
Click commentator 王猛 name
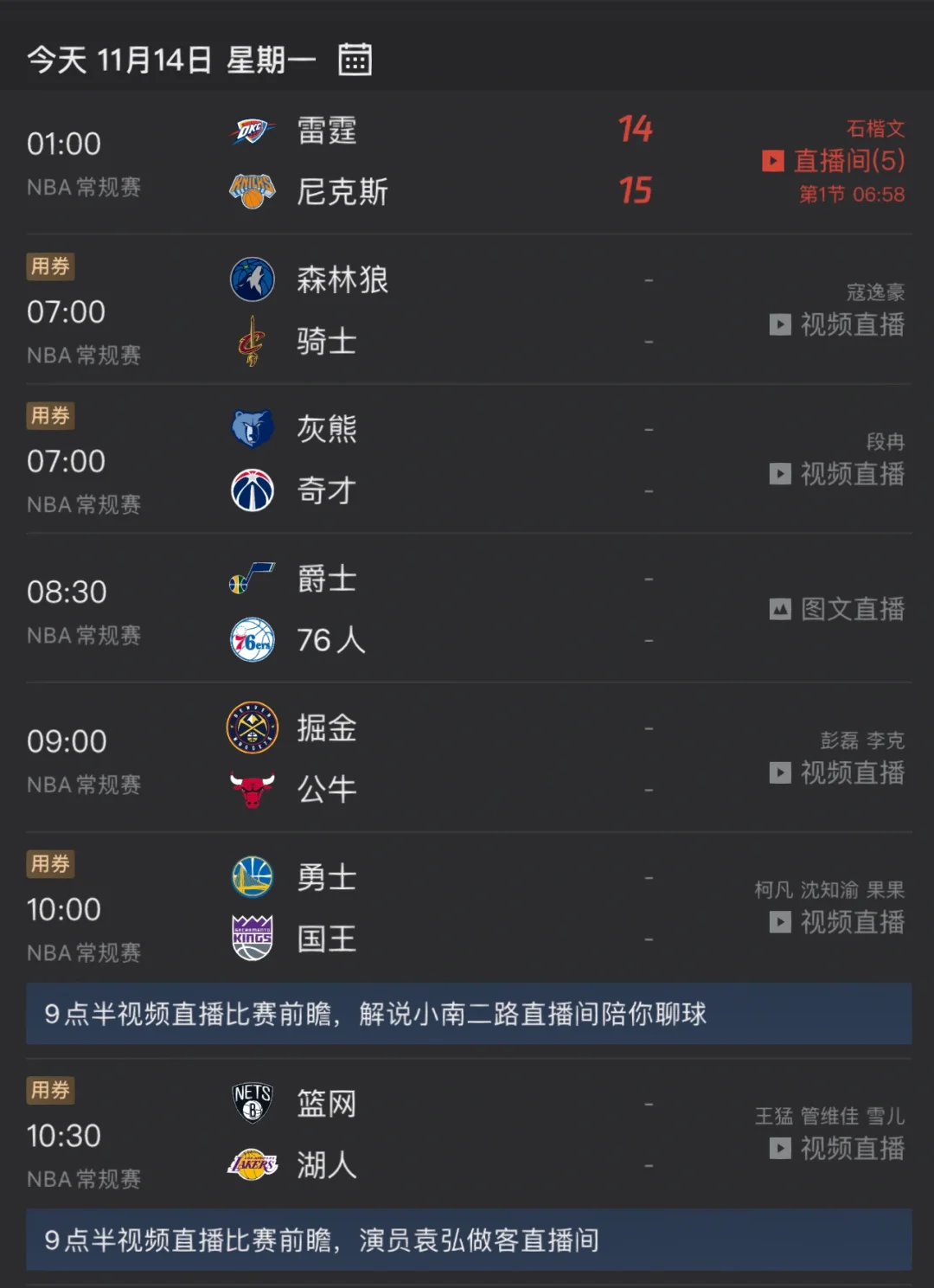pyautogui.click(x=774, y=1116)
